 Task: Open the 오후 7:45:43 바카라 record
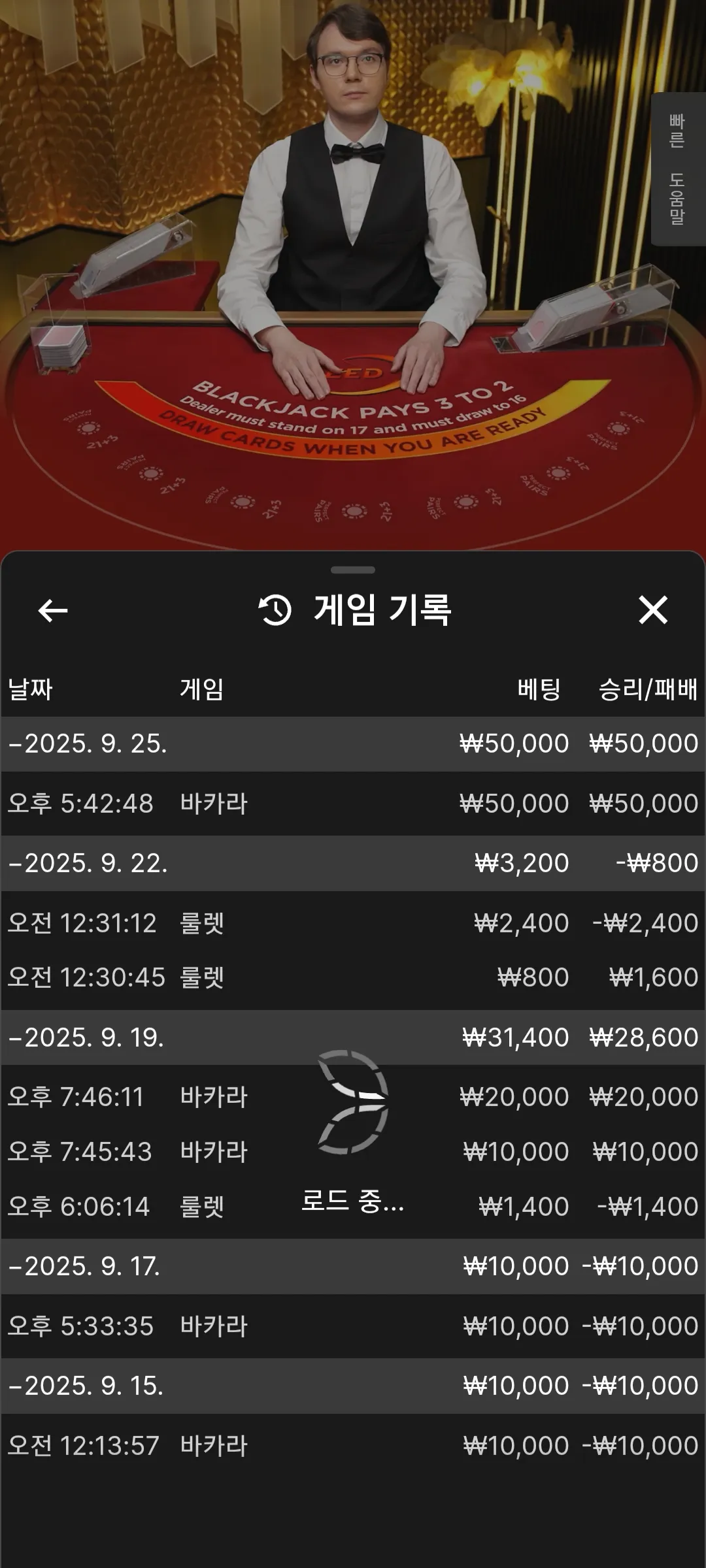353,1152
